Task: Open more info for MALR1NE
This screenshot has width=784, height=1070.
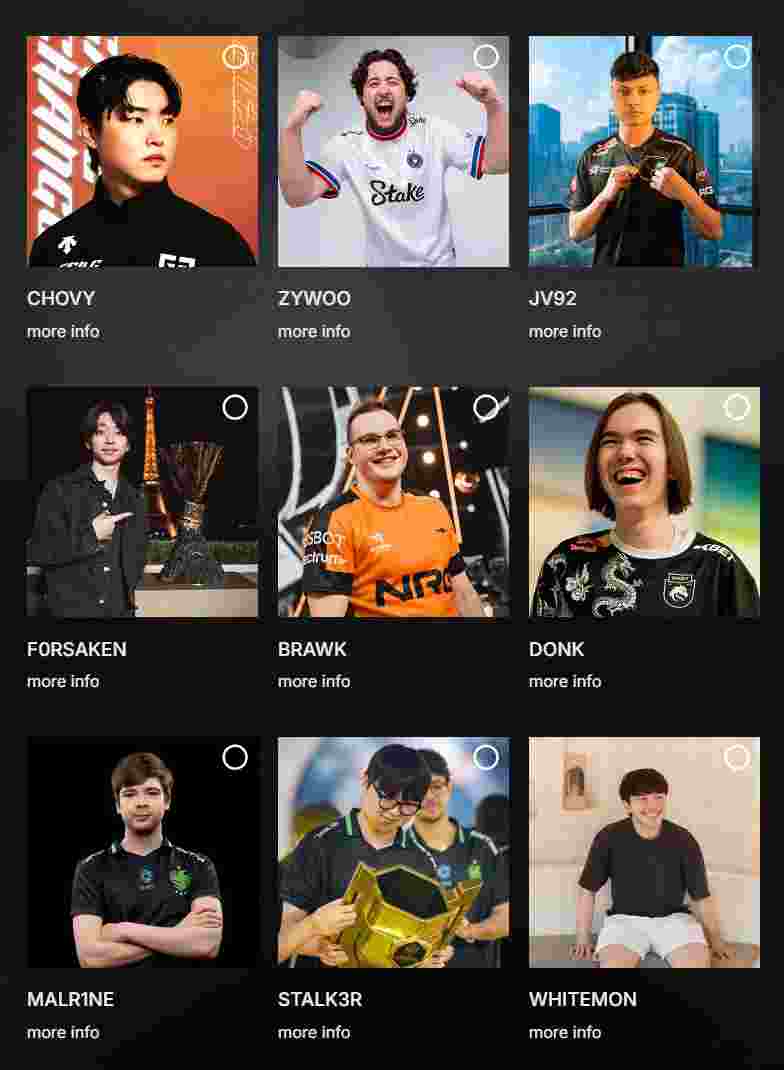Action: pyautogui.click(x=63, y=1032)
